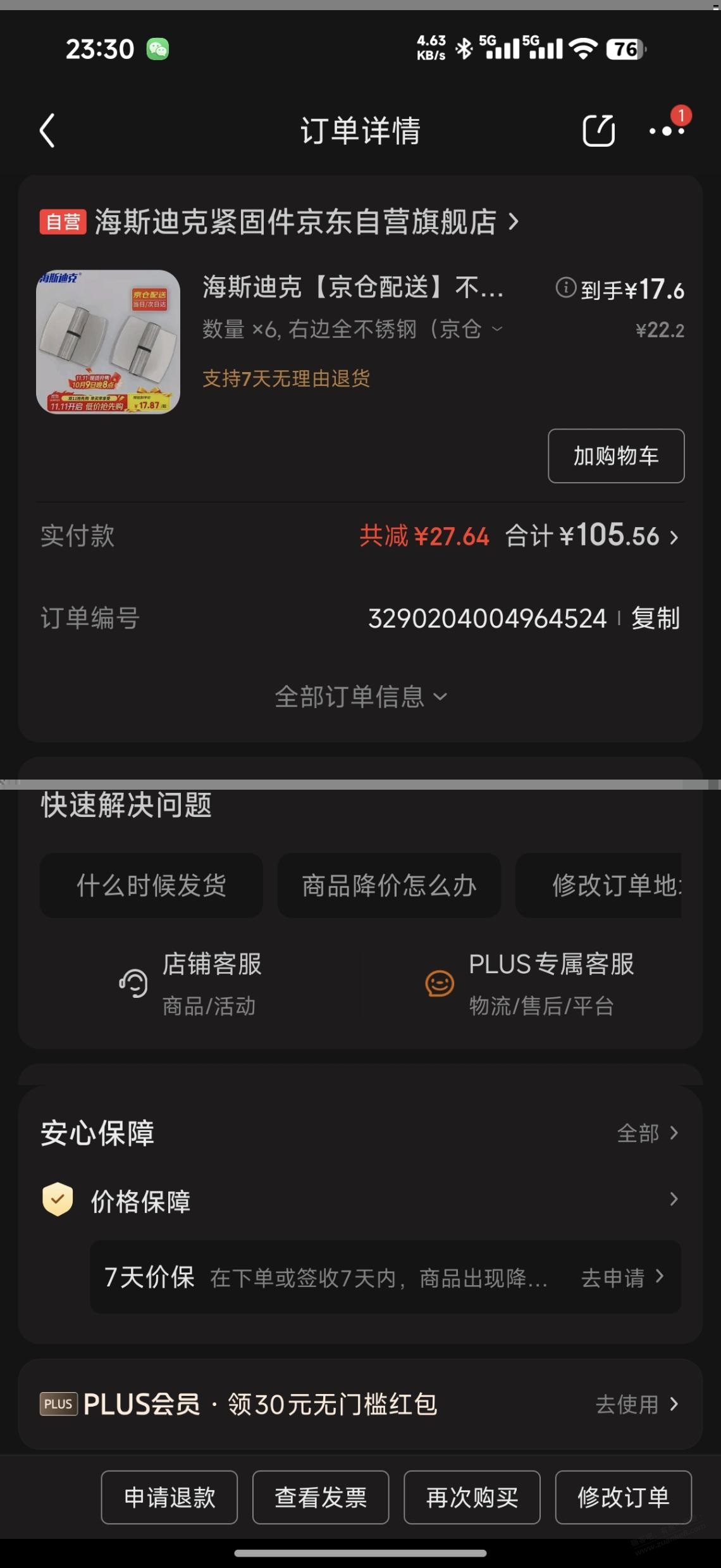Tap 加购物车 button
721x1568 pixels.
615,456
